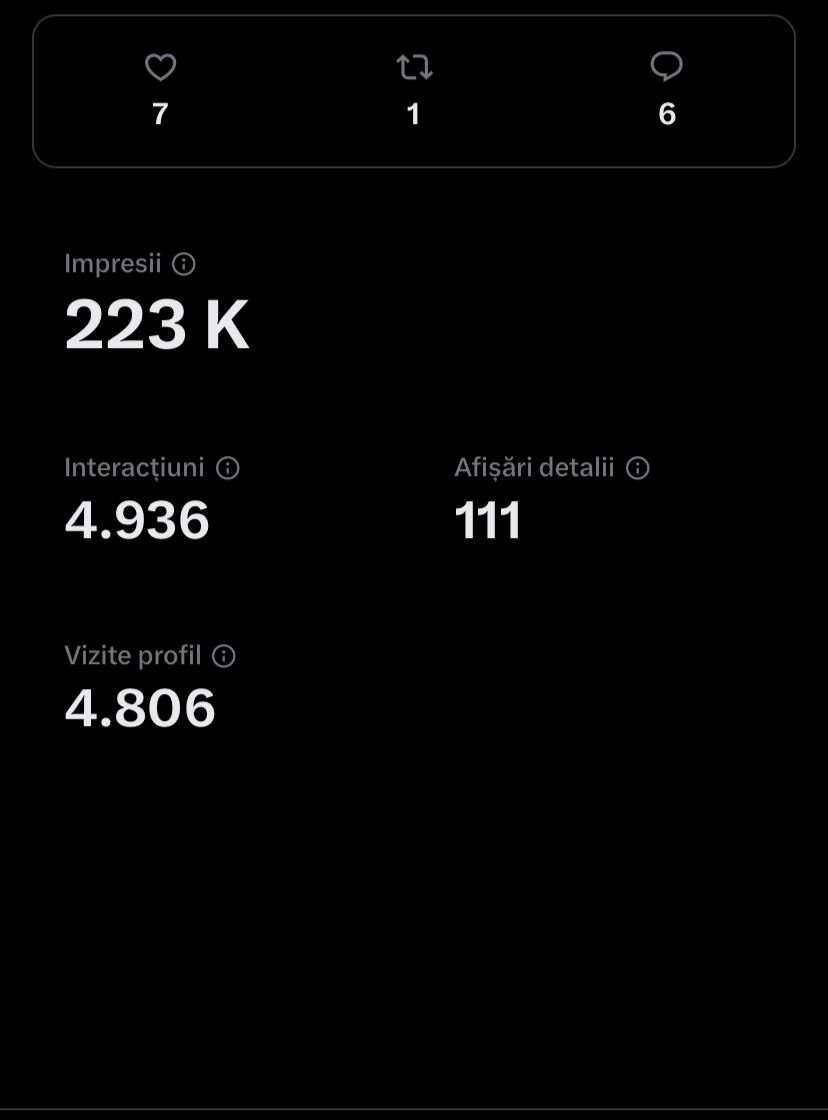Click the 4.806 profile visits value

click(139, 707)
